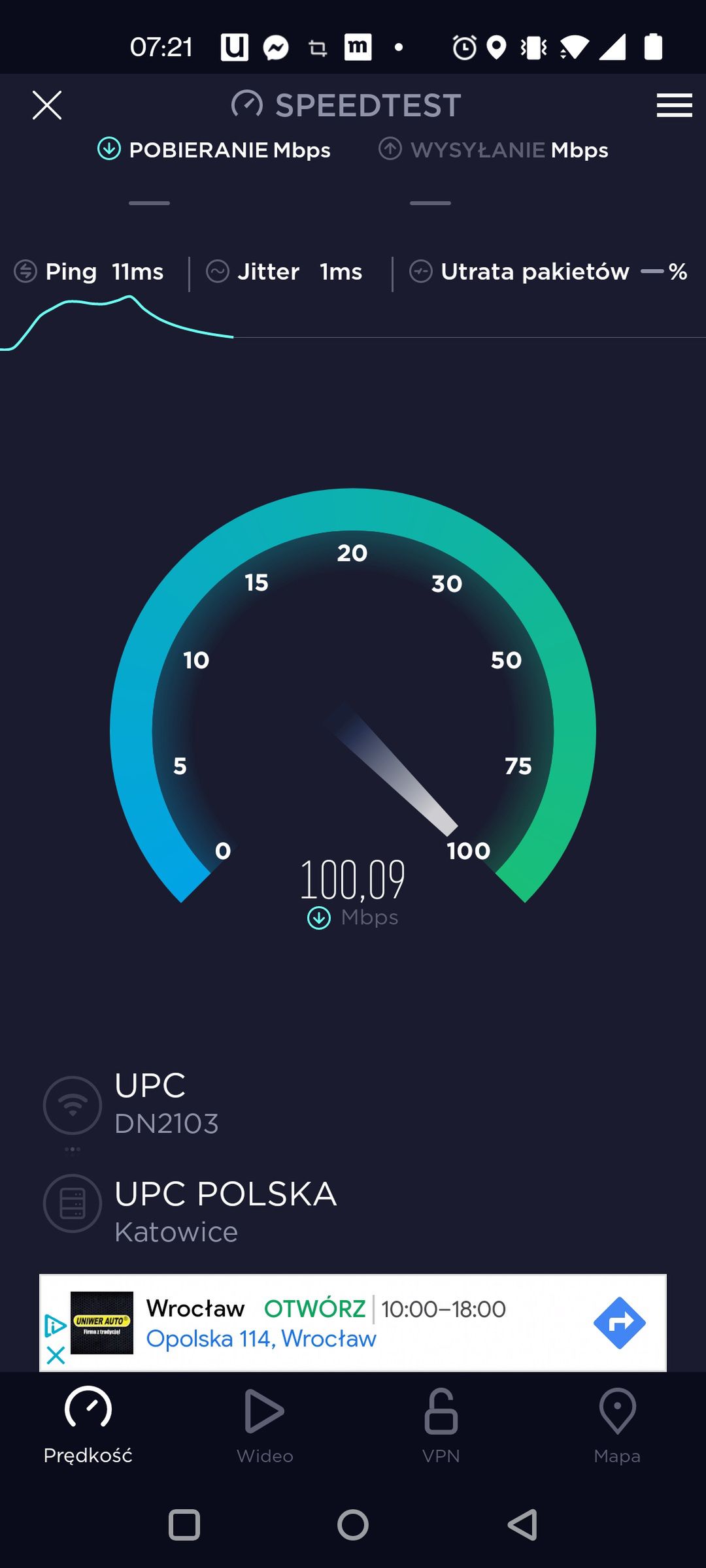Open the VPN tab
The width and height of the screenshot is (706, 1568).
click(x=441, y=1426)
